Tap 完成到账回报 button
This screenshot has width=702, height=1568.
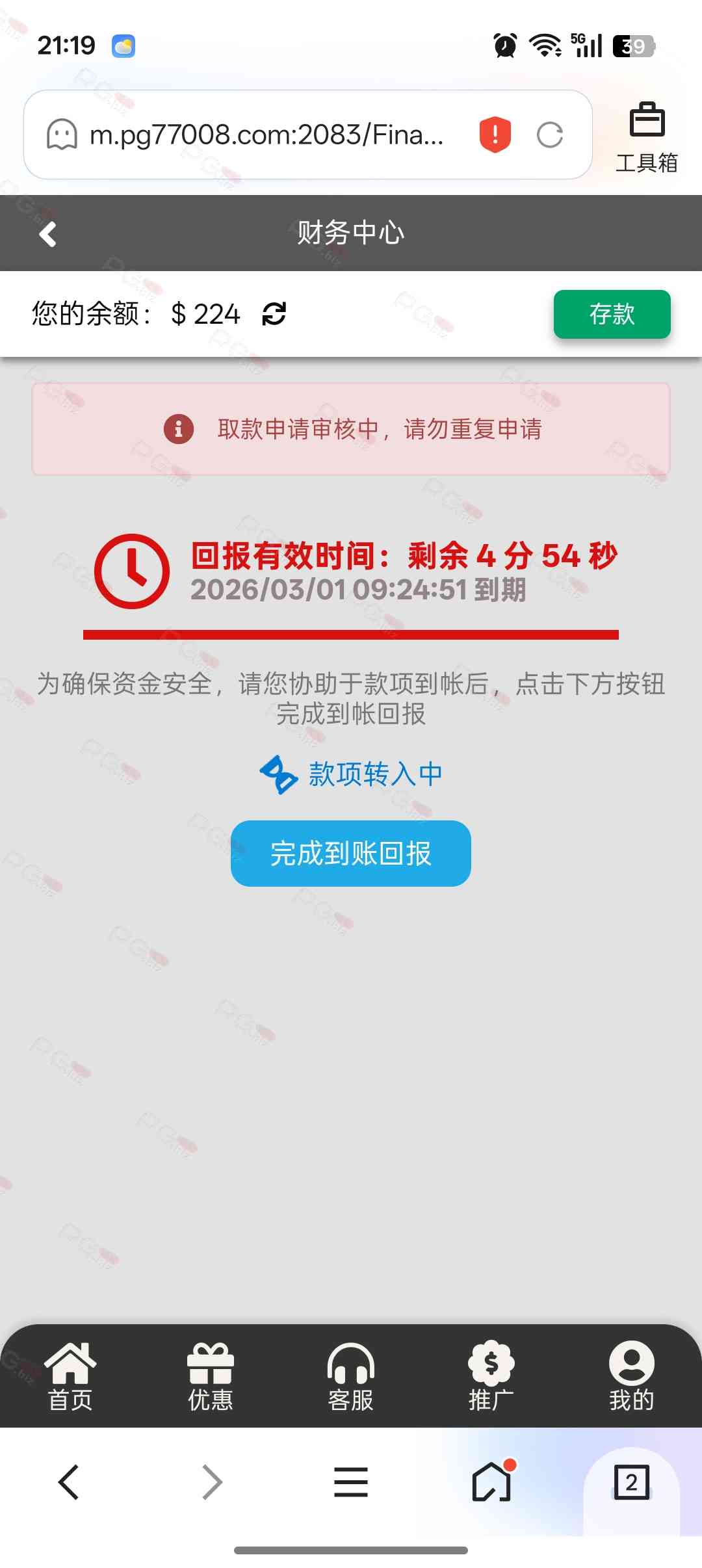(351, 854)
